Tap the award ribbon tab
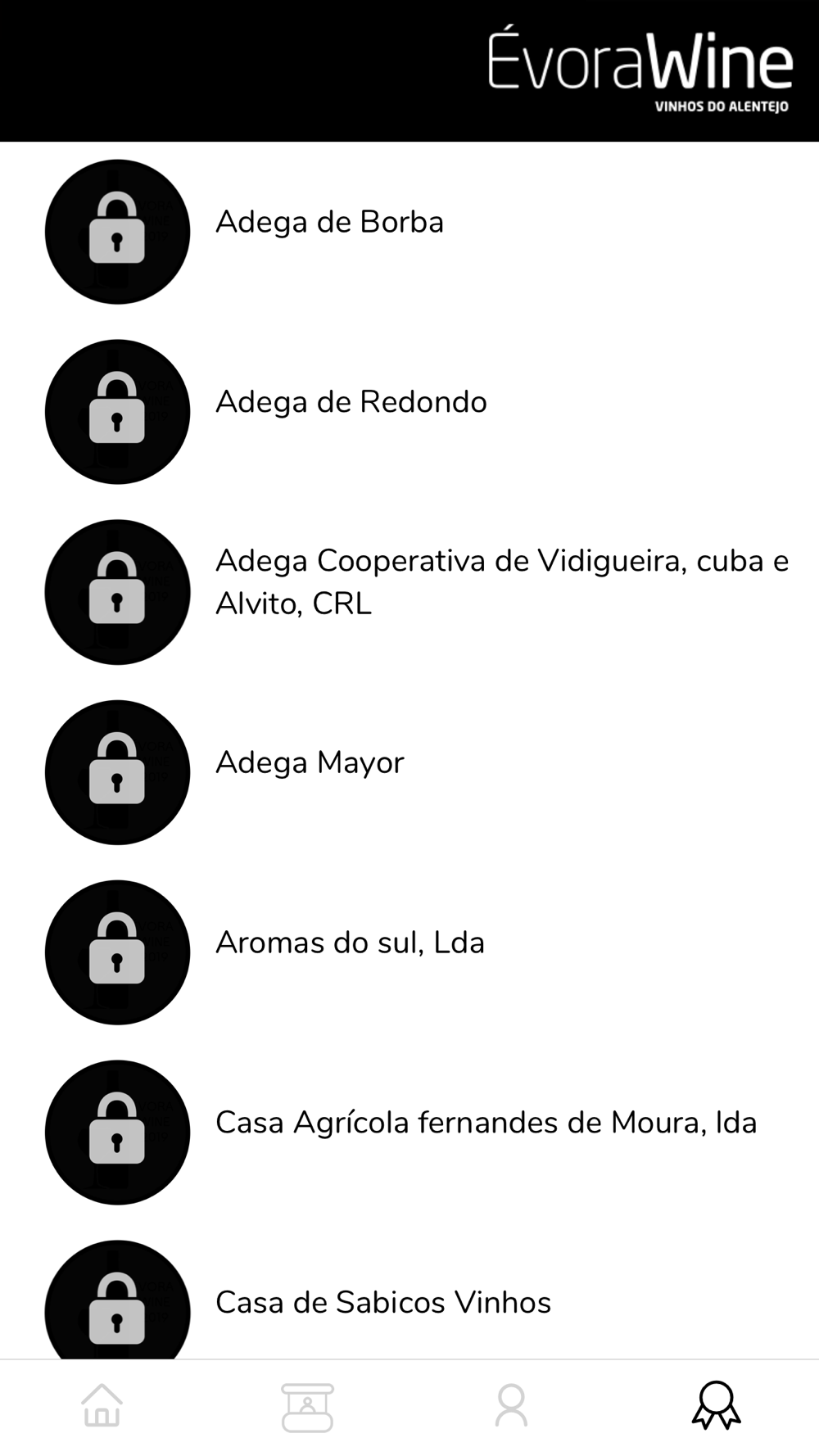Screen dimensions: 819x1456 tap(717, 1407)
